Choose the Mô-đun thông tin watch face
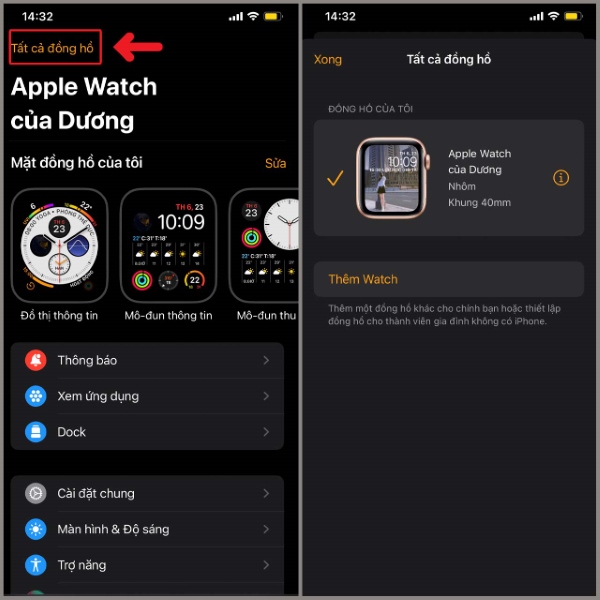 tap(168, 245)
